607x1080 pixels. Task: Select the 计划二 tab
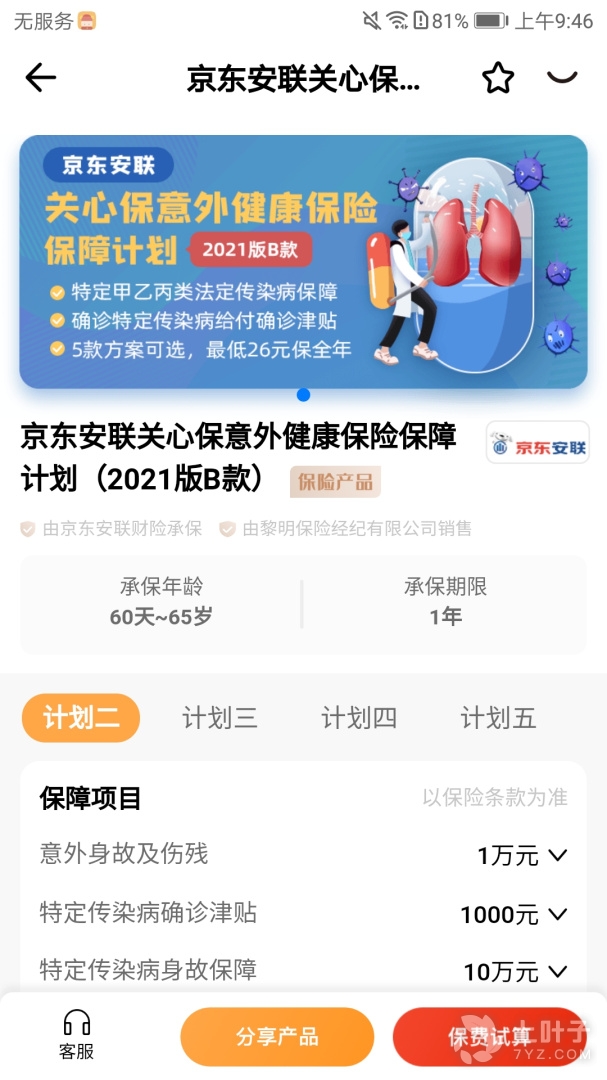[81, 718]
